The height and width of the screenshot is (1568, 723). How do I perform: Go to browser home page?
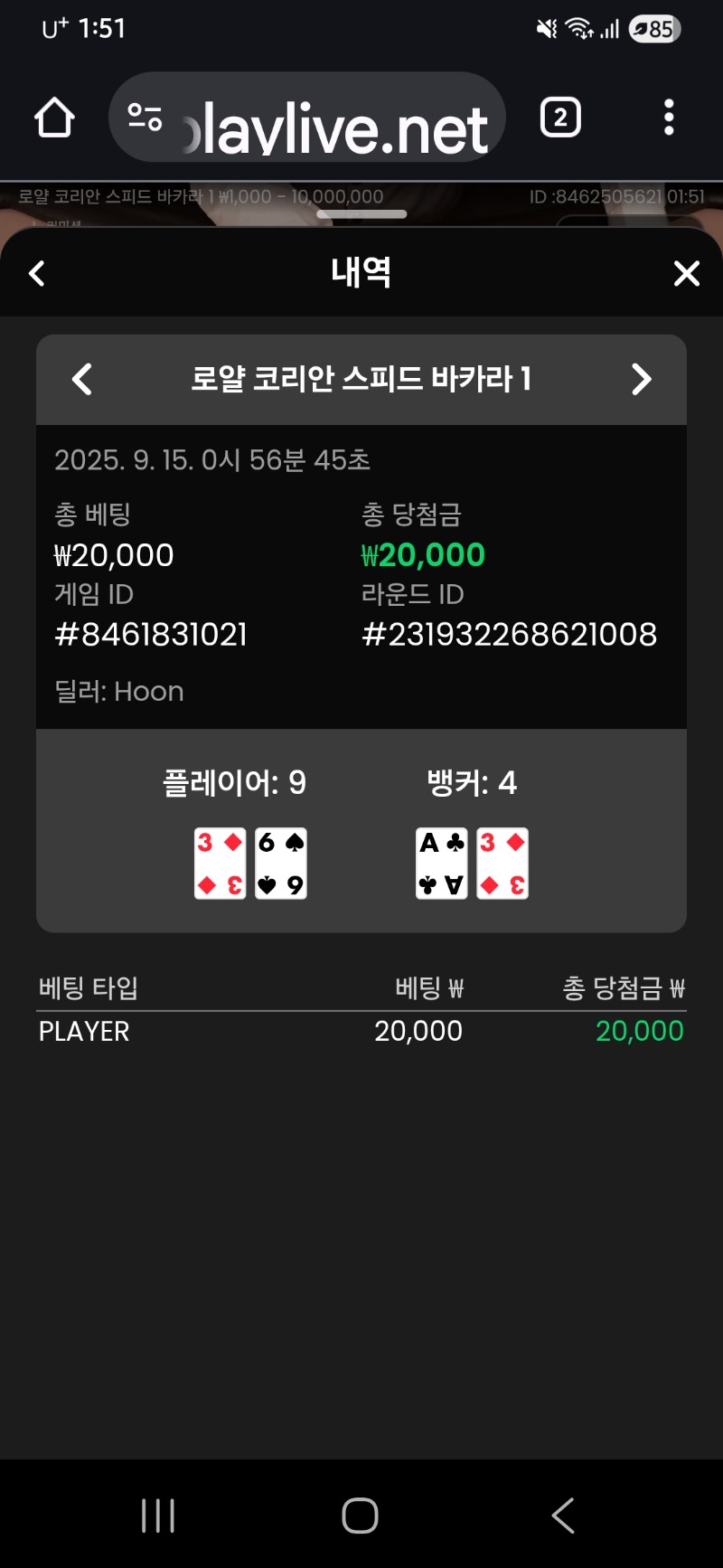pos(54,118)
